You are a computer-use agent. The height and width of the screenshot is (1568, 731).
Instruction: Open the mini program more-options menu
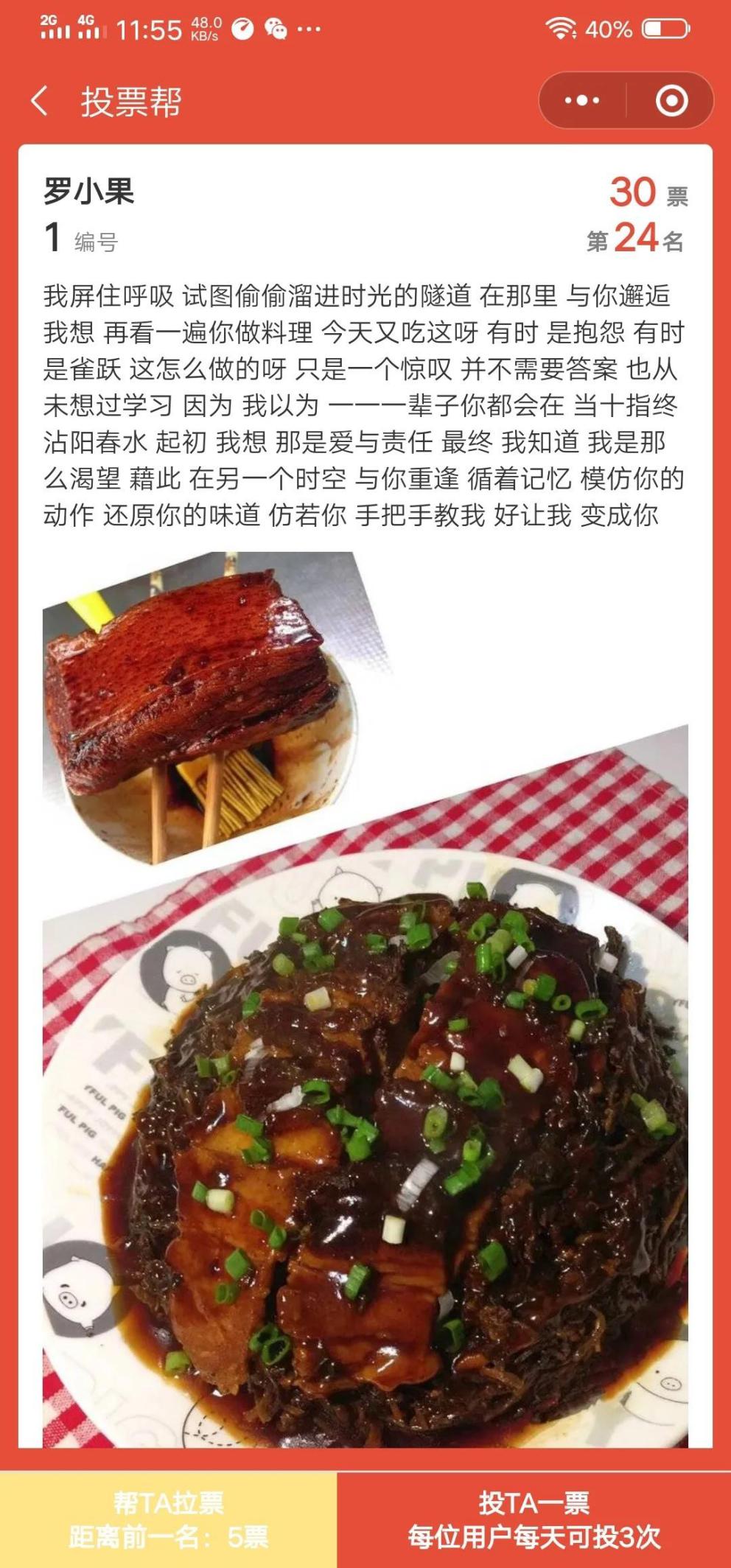(582, 101)
